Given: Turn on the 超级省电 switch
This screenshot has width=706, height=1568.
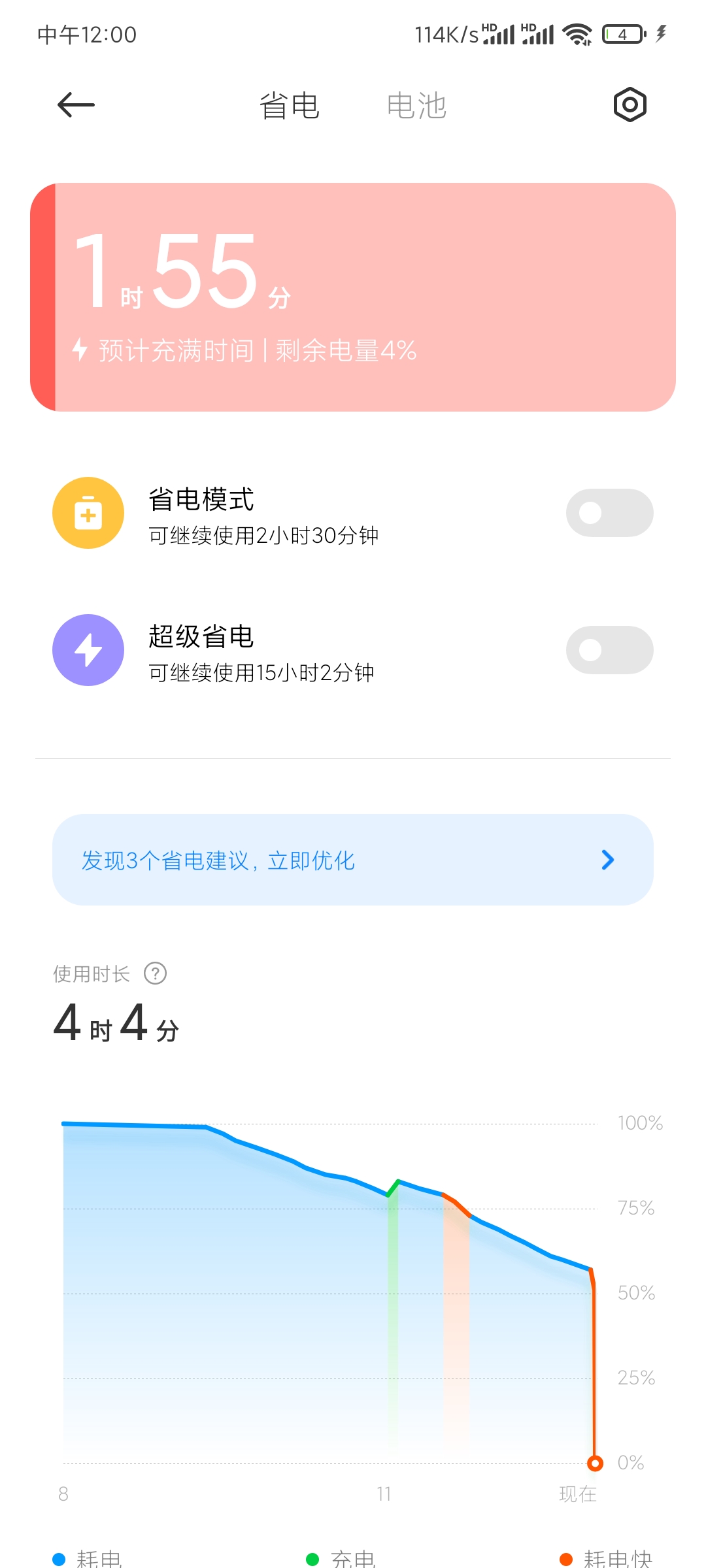Looking at the screenshot, I should click(609, 650).
